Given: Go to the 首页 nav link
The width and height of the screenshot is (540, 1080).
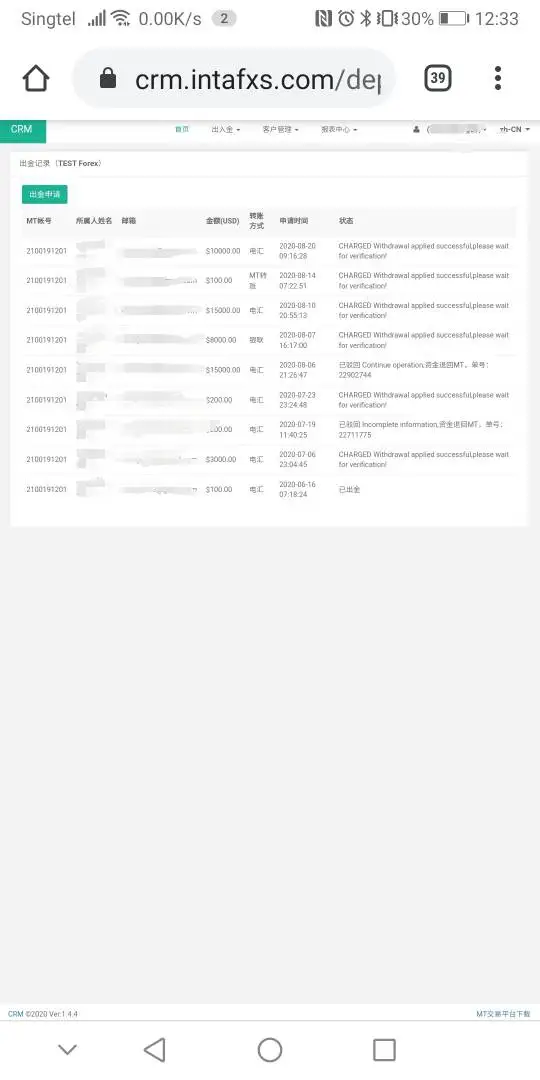Looking at the screenshot, I should (182, 129).
